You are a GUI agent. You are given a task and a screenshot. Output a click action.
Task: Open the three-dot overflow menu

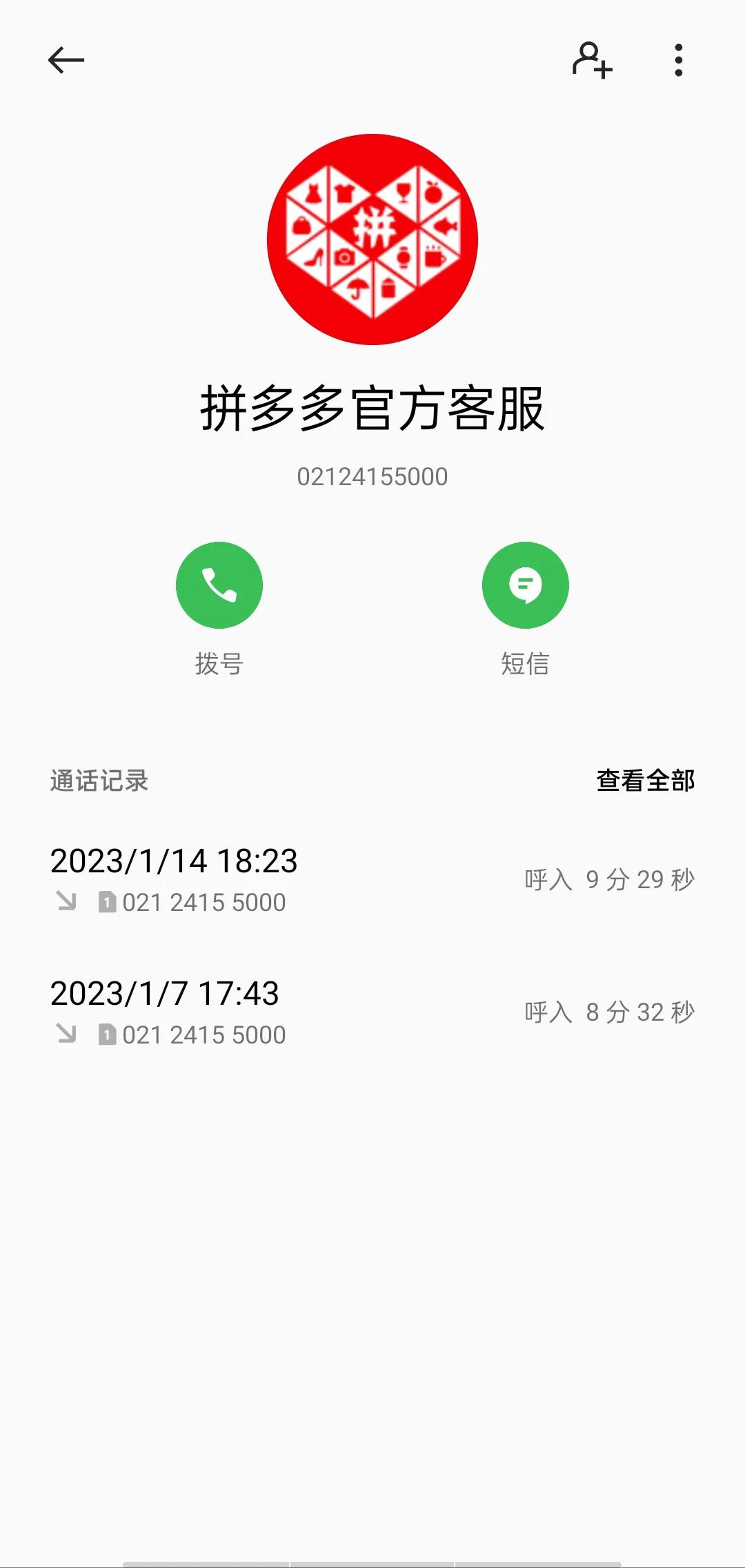coord(678,61)
